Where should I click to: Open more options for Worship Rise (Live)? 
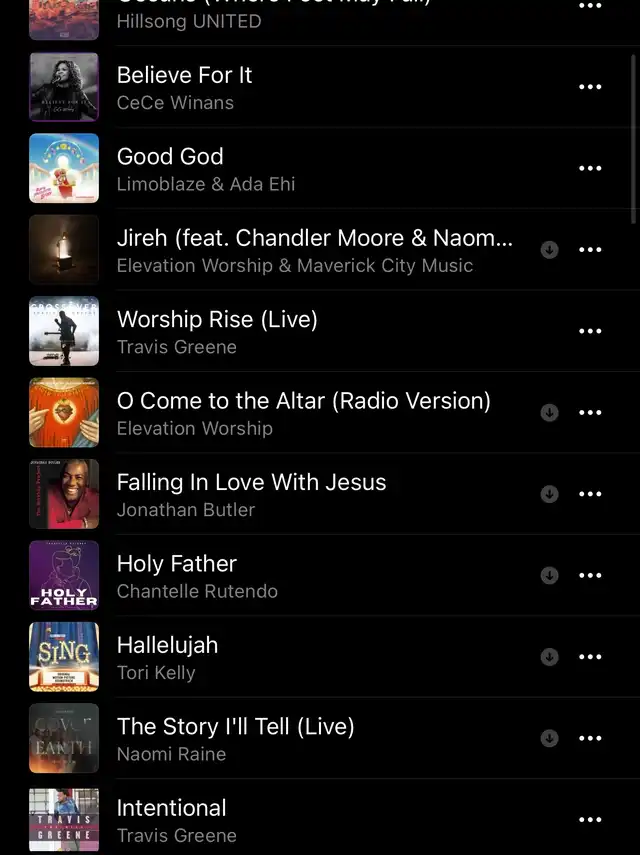[x=590, y=331]
